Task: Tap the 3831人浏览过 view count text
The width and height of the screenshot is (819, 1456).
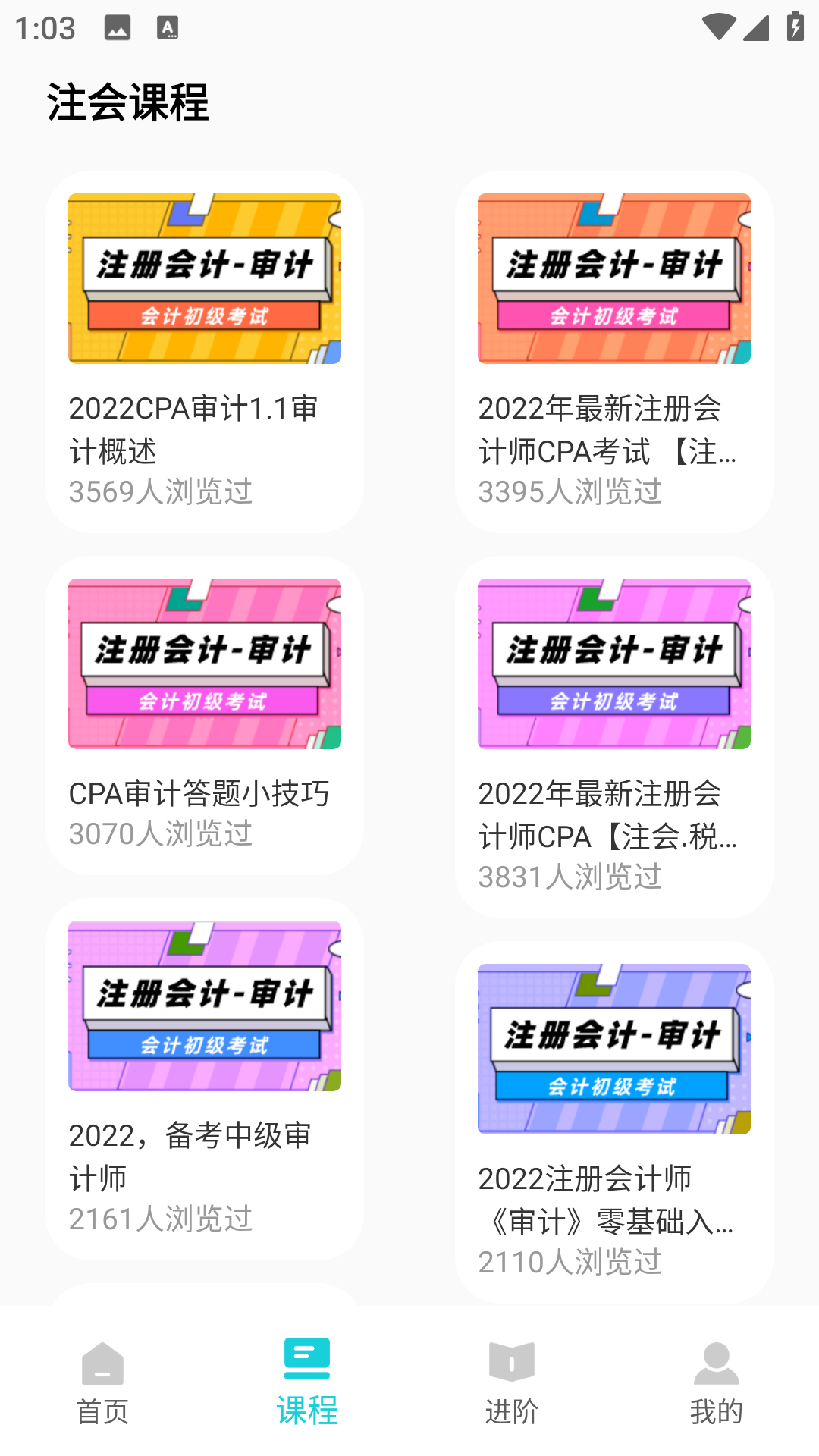Action: tap(570, 878)
